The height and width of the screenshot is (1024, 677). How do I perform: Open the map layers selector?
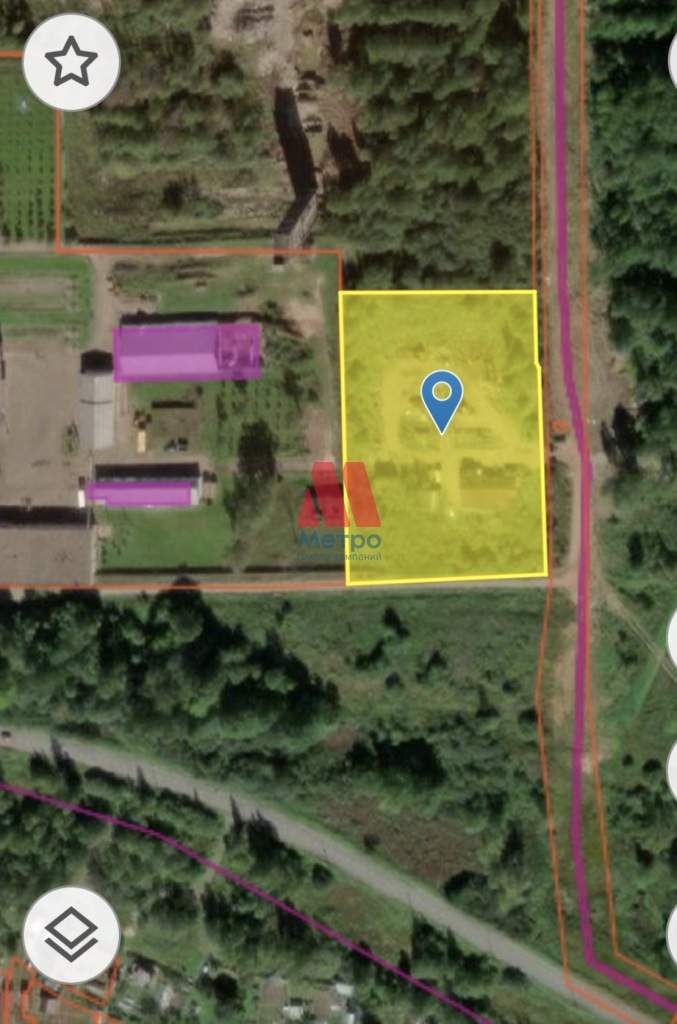click(x=71, y=934)
